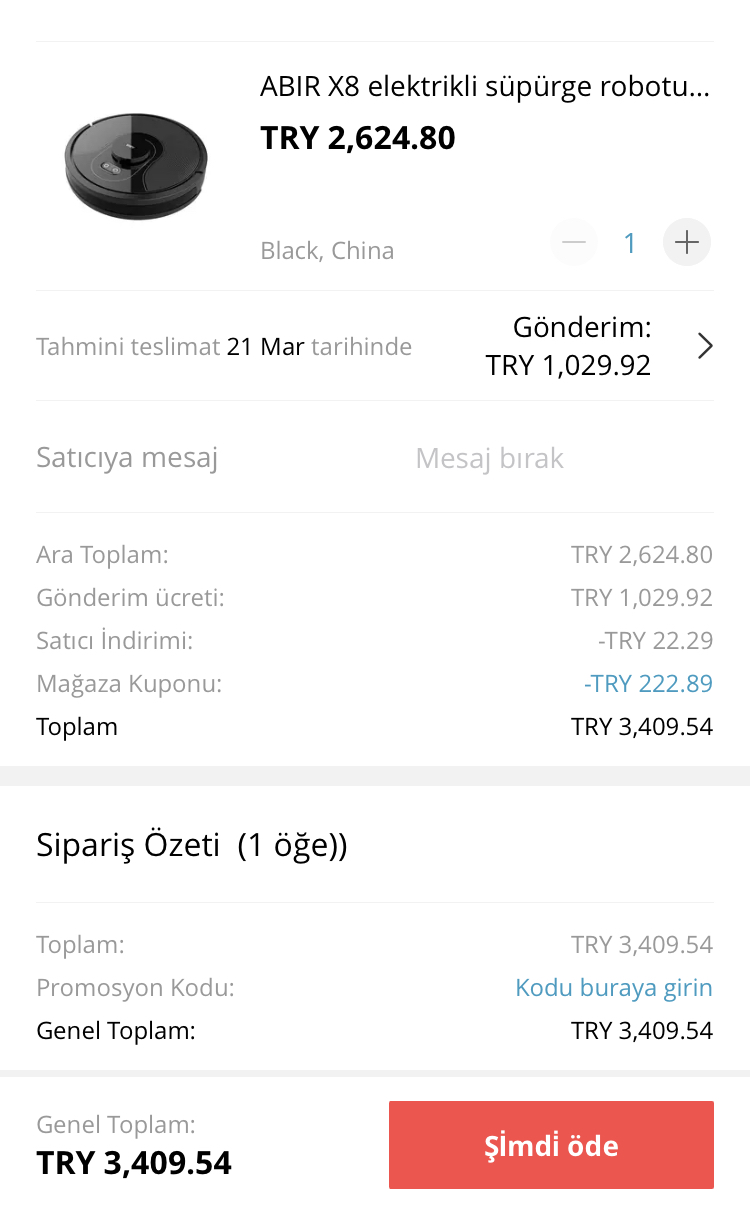Tap the Şimdi öde button
The height and width of the screenshot is (1213, 750).
551,1145
